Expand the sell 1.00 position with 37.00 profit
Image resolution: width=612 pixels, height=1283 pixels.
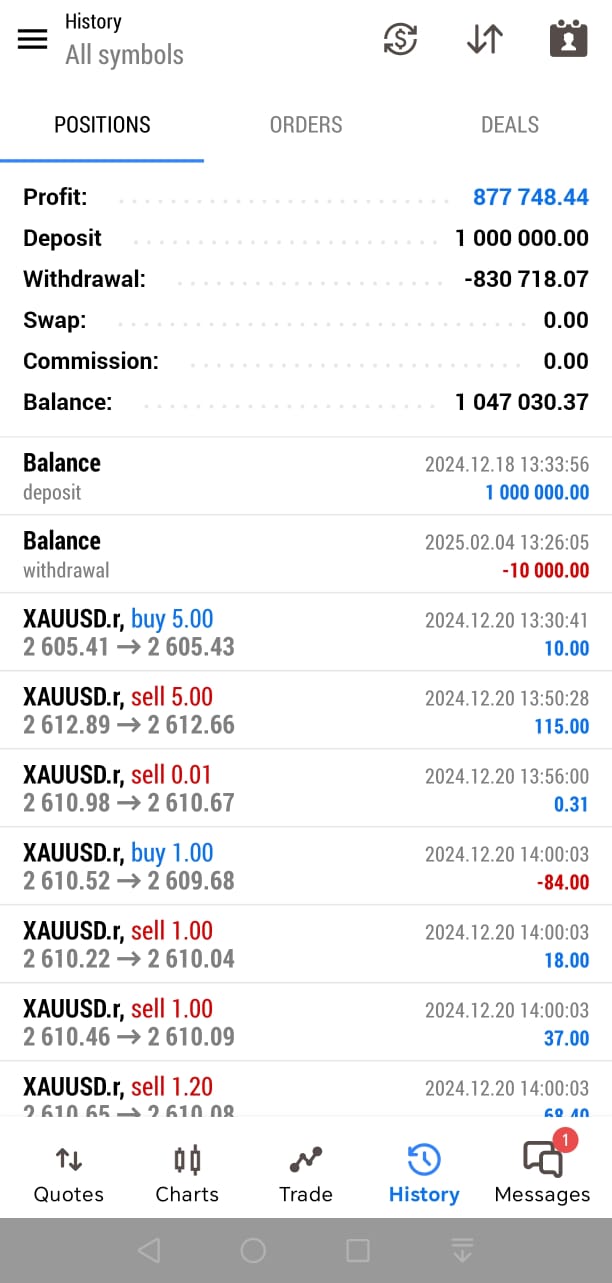[306, 1022]
